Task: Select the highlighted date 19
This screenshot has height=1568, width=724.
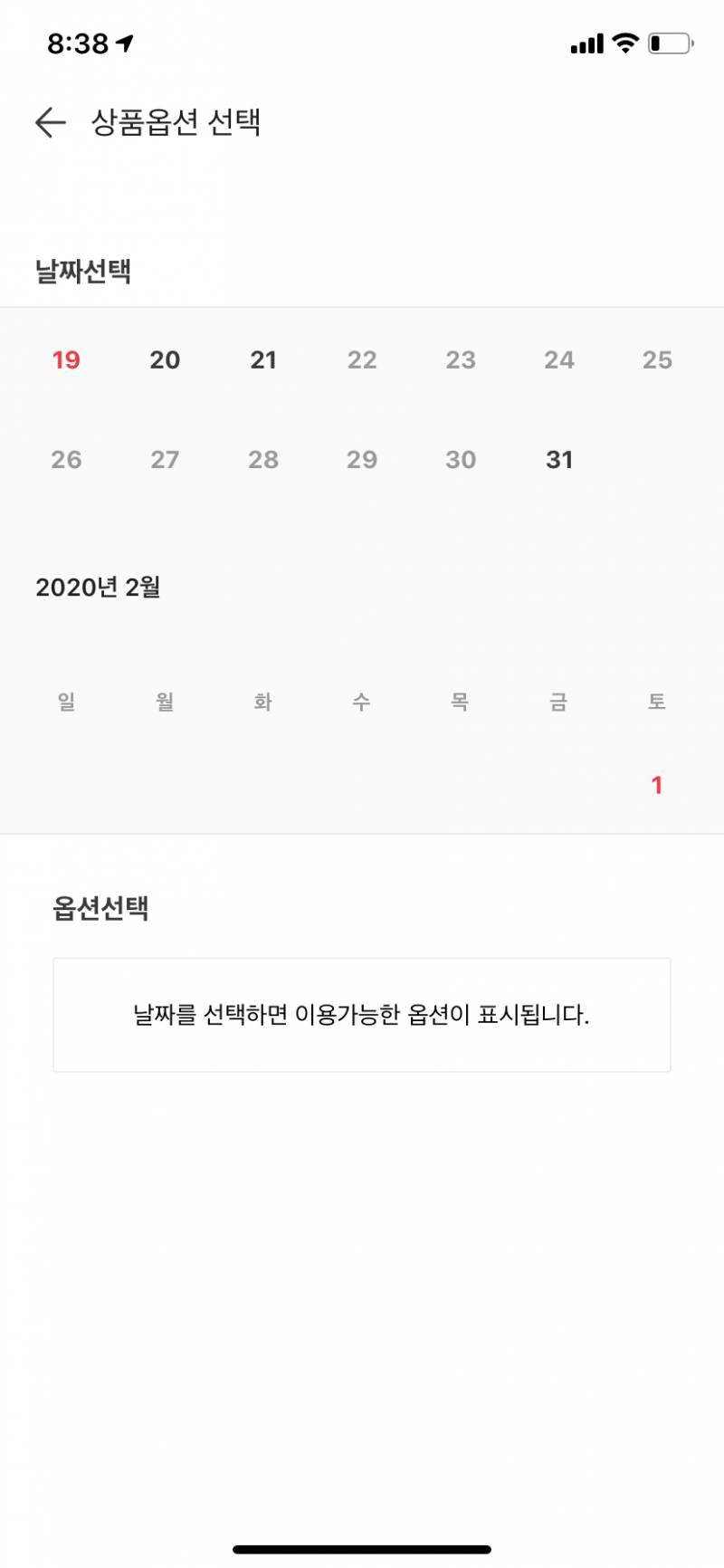Action: coord(66,360)
